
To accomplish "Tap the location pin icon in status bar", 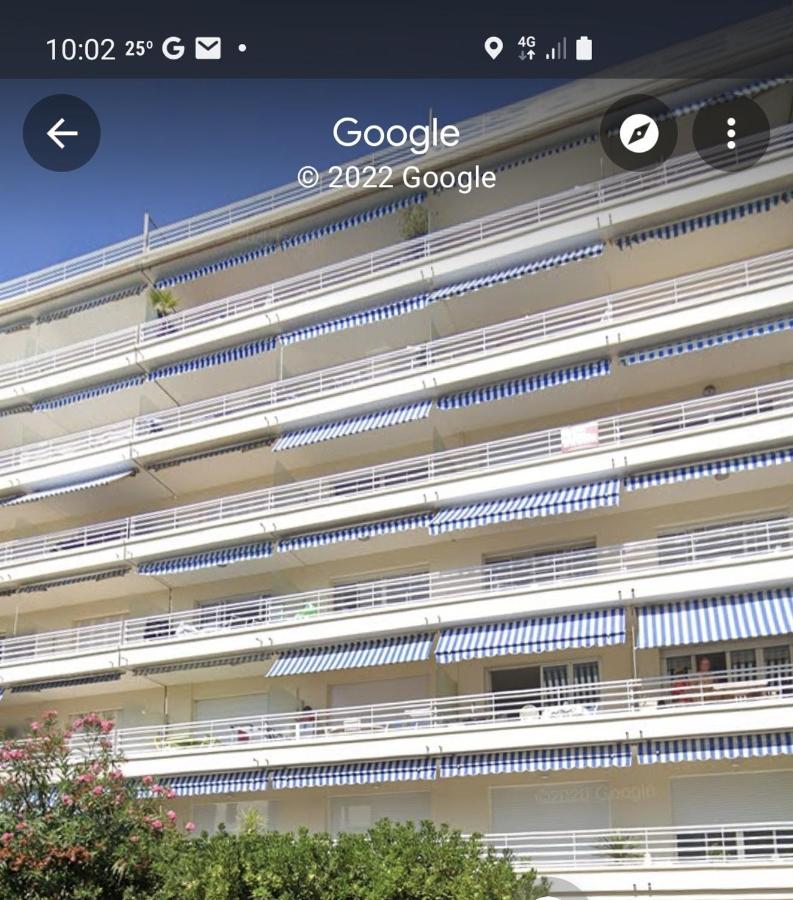I will 492,46.
